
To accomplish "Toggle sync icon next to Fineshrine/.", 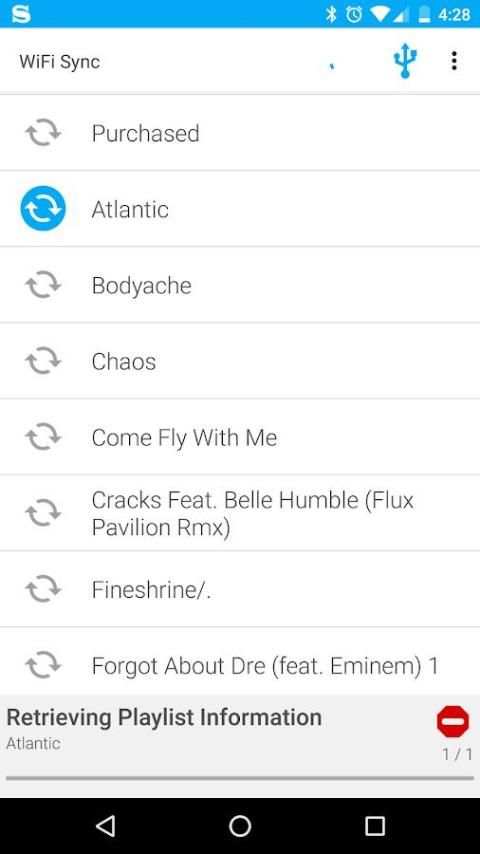I will tap(43, 589).
